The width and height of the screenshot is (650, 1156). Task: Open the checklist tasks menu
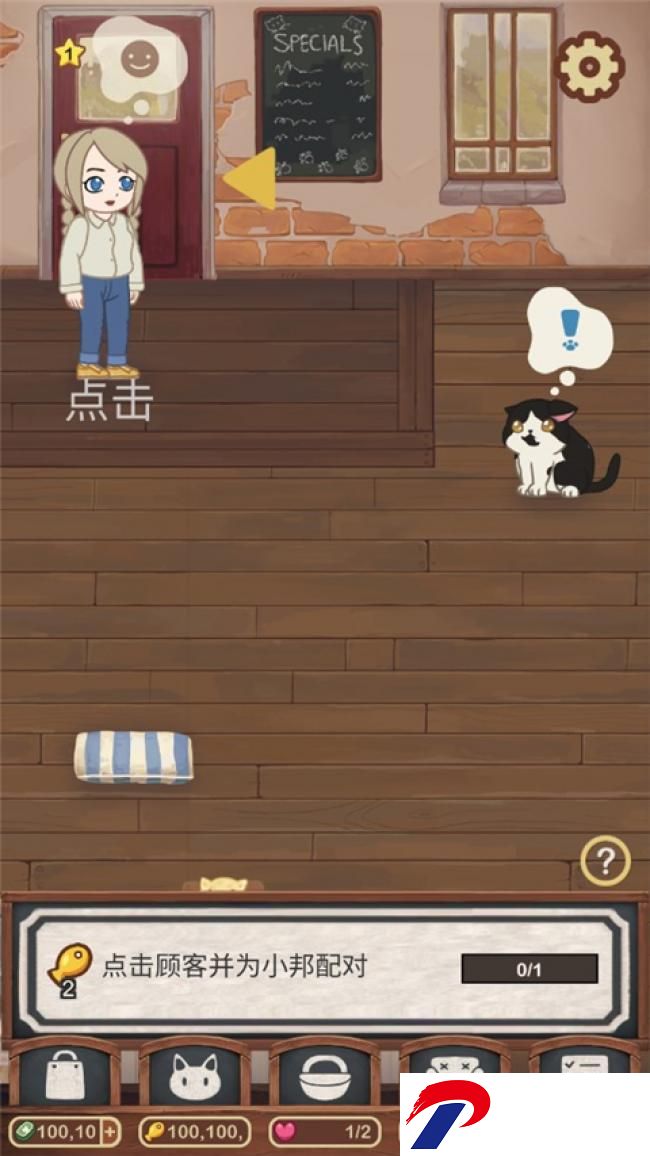pyautogui.click(x=587, y=1062)
